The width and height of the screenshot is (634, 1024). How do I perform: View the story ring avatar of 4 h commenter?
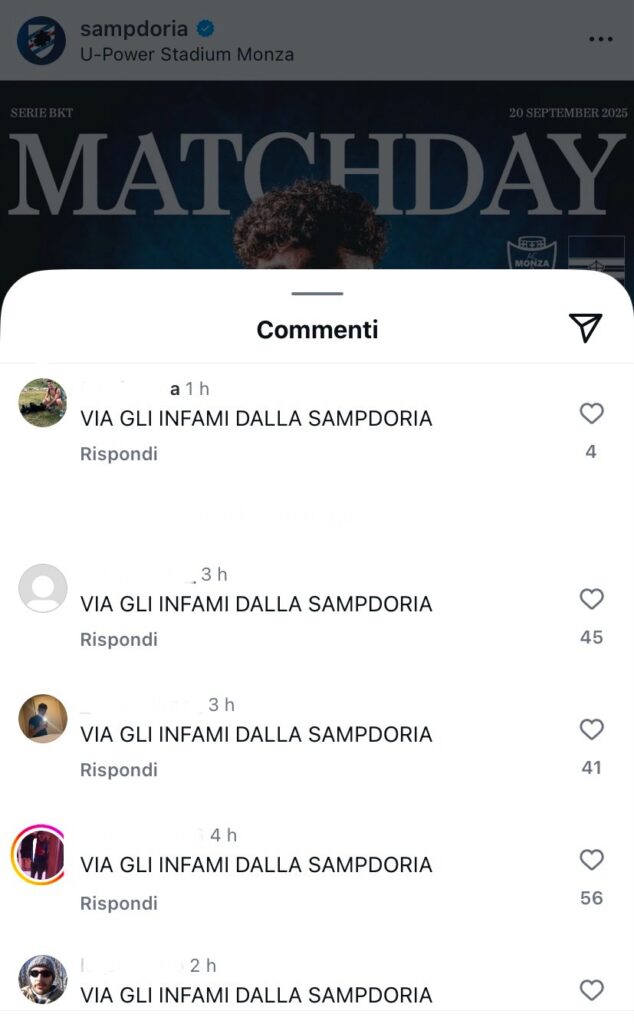coord(39,855)
